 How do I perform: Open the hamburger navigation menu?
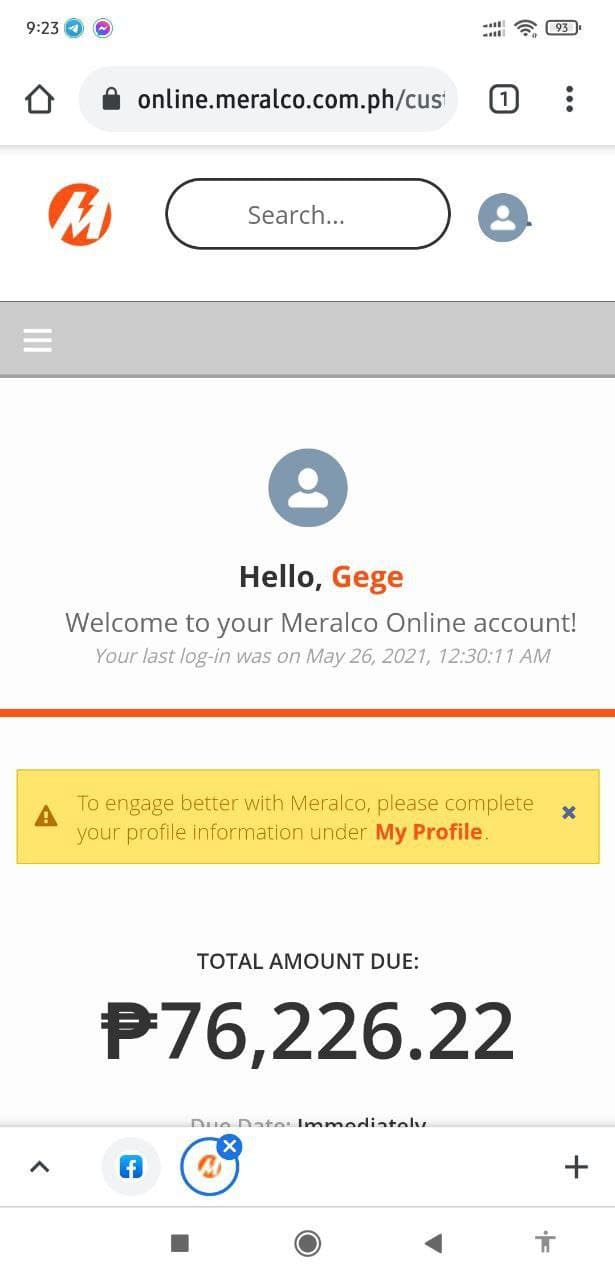[38, 340]
